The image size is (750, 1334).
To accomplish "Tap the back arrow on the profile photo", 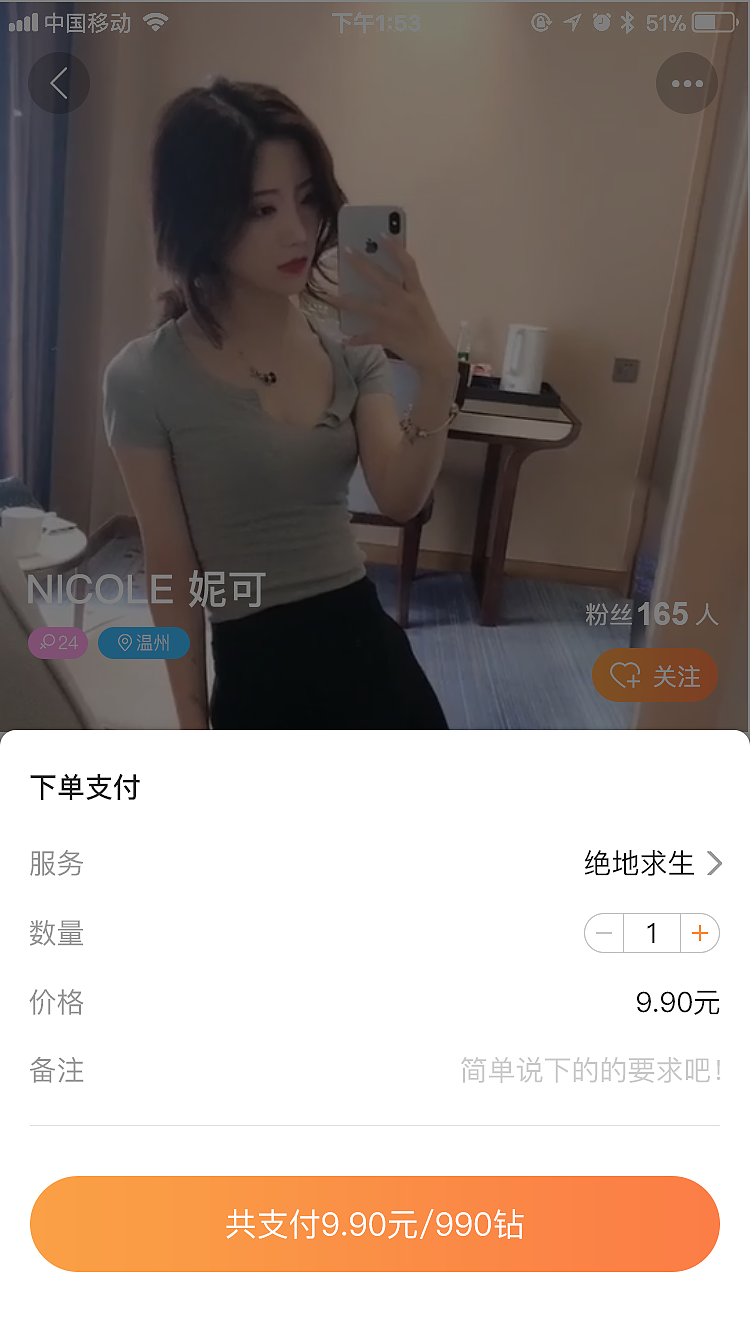I will (60, 83).
